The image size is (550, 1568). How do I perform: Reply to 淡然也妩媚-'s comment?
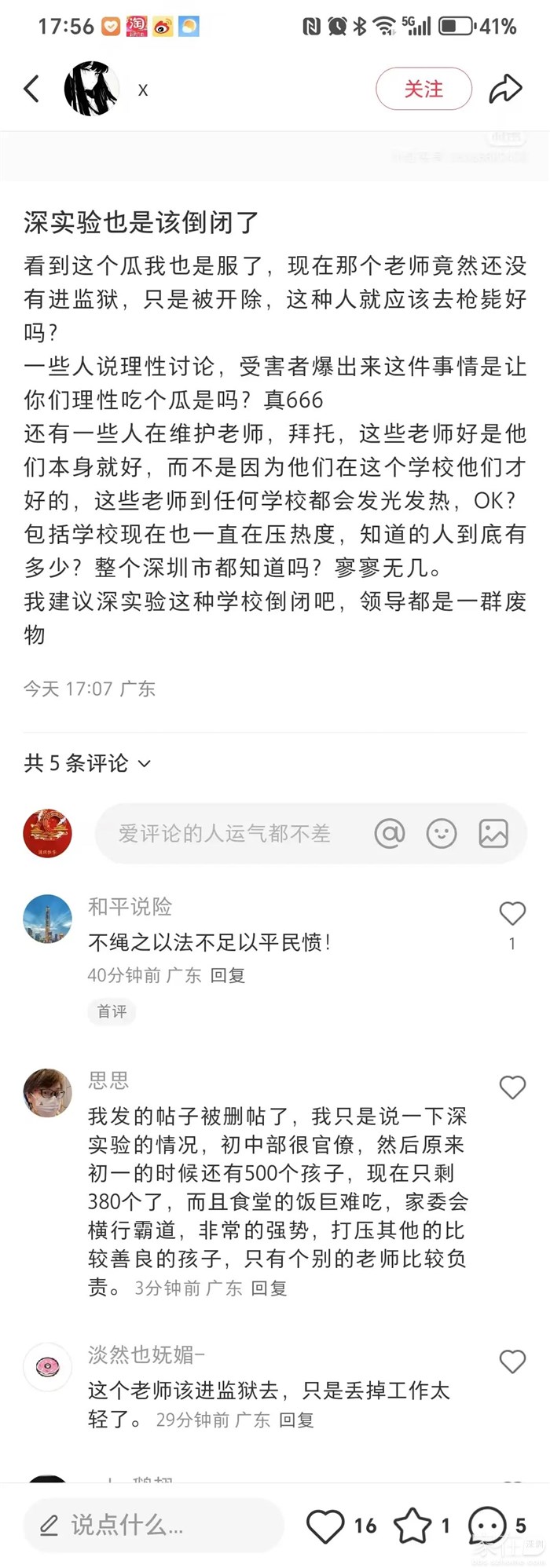point(296,1420)
